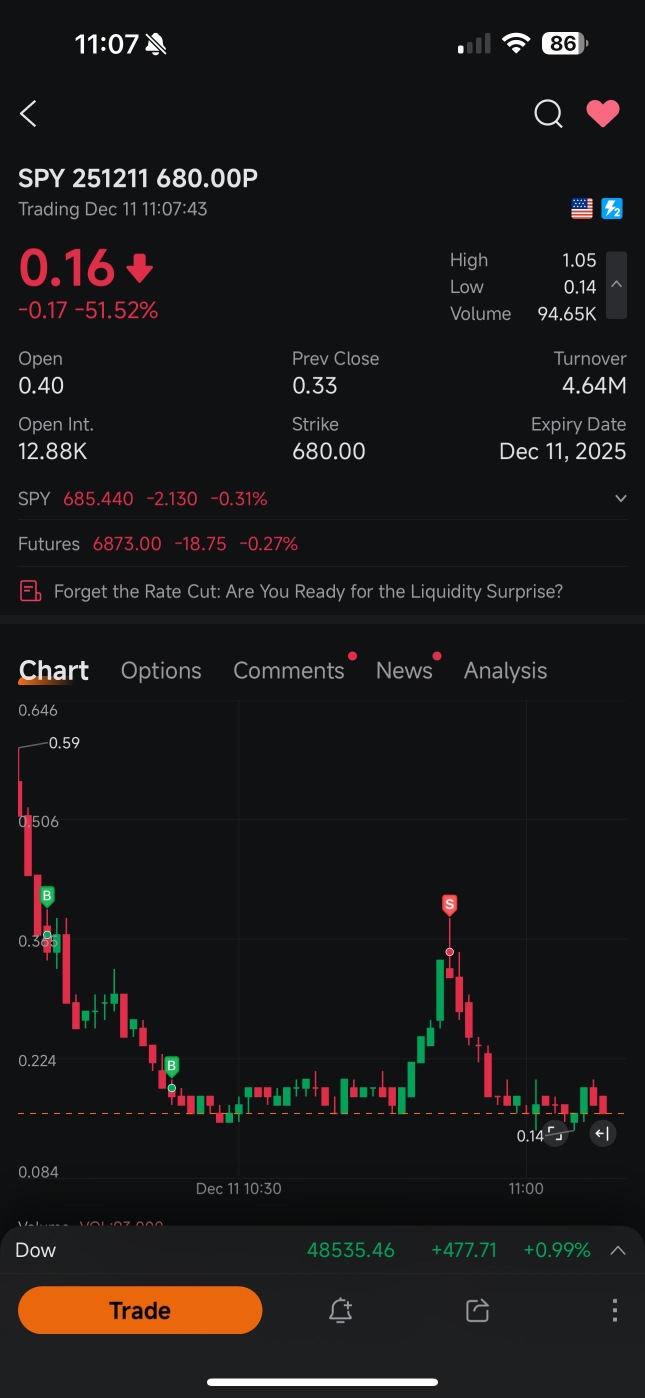Image resolution: width=645 pixels, height=1398 pixels.
Task: Tap the orange Trade button
Action: pyautogui.click(x=140, y=1310)
